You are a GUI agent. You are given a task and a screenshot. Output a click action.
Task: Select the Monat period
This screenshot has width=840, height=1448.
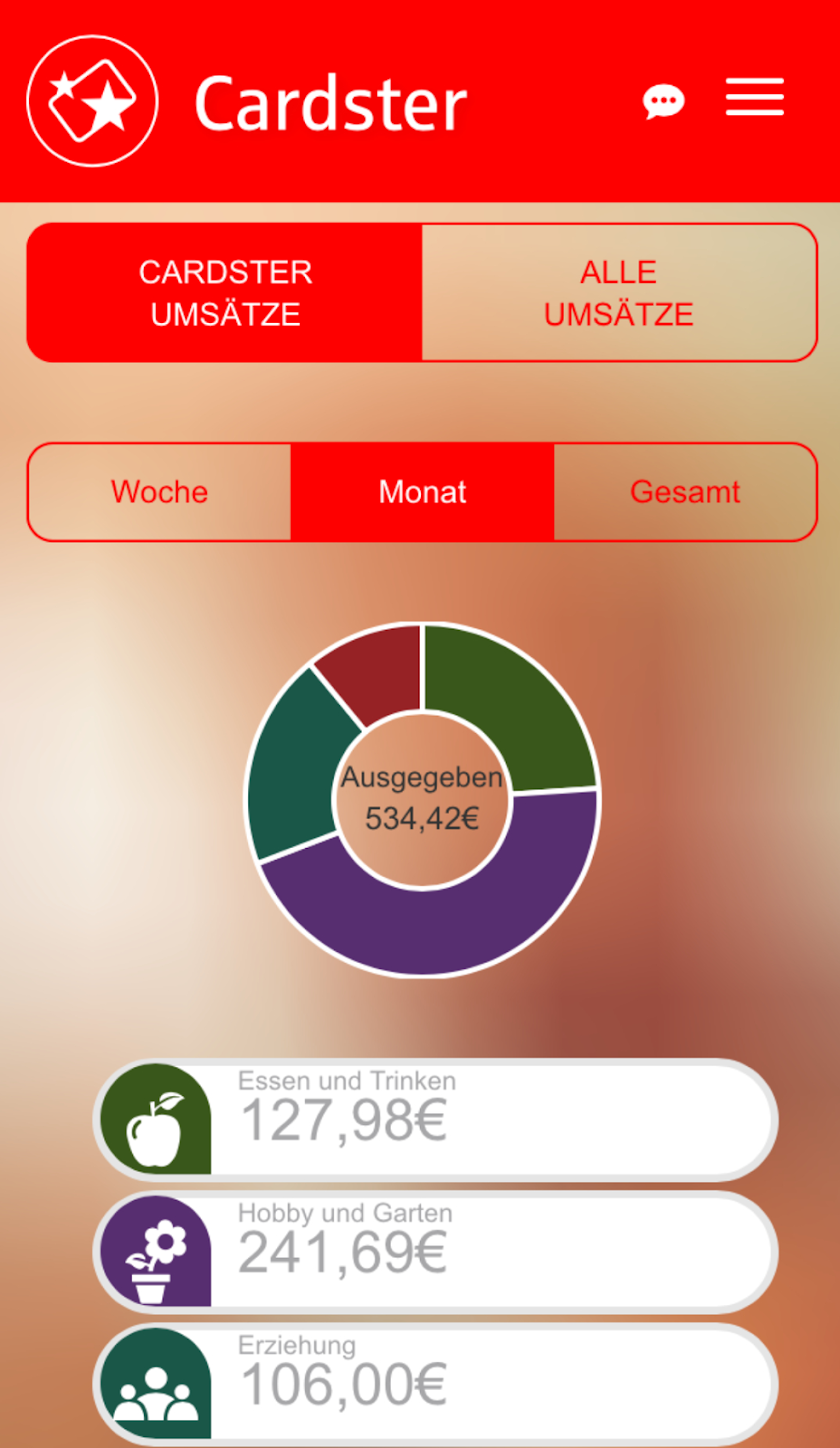(422, 492)
